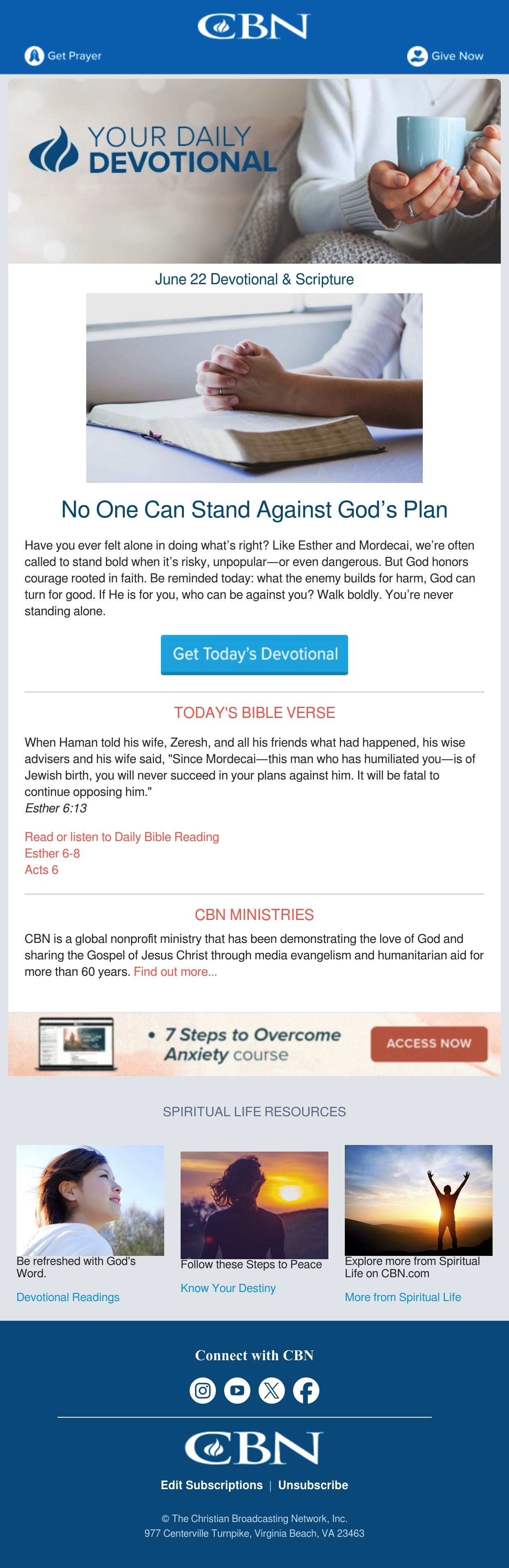Open the Acts 6 reading link
The width and height of the screenshot is (509, 1568).
(x=41, y=870)
